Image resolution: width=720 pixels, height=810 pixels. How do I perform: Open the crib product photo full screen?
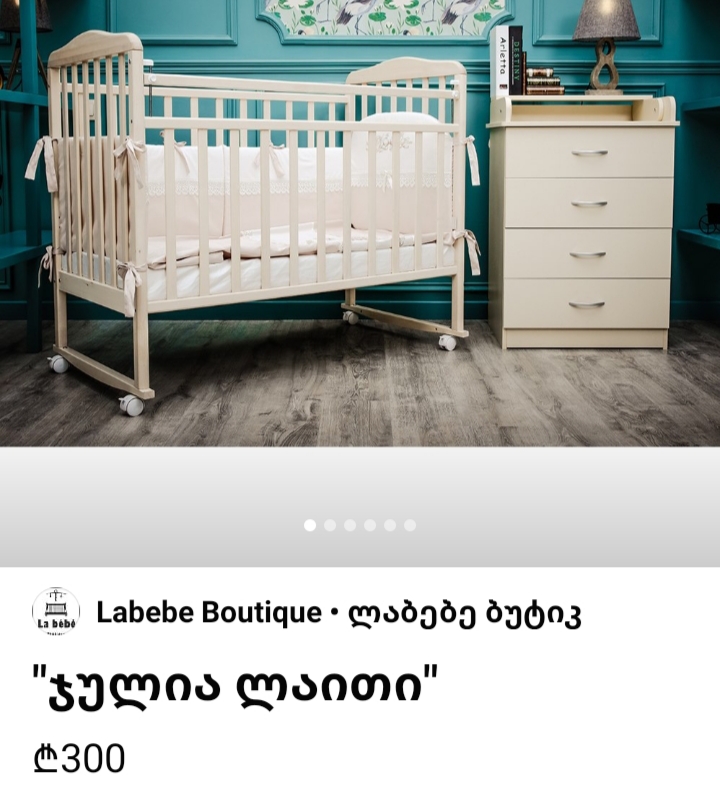360,222
